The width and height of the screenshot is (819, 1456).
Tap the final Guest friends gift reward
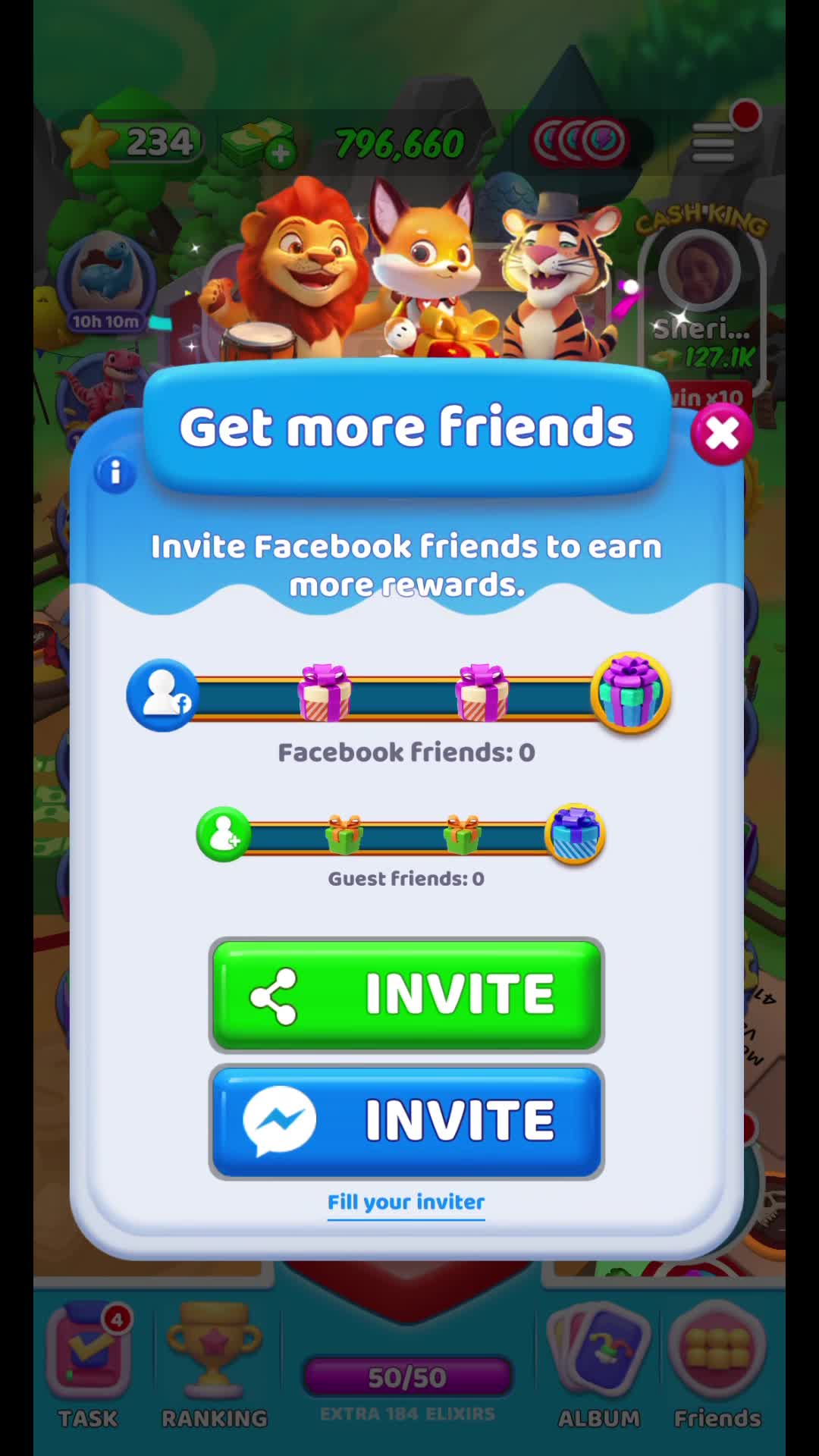[x=575, y=834]
